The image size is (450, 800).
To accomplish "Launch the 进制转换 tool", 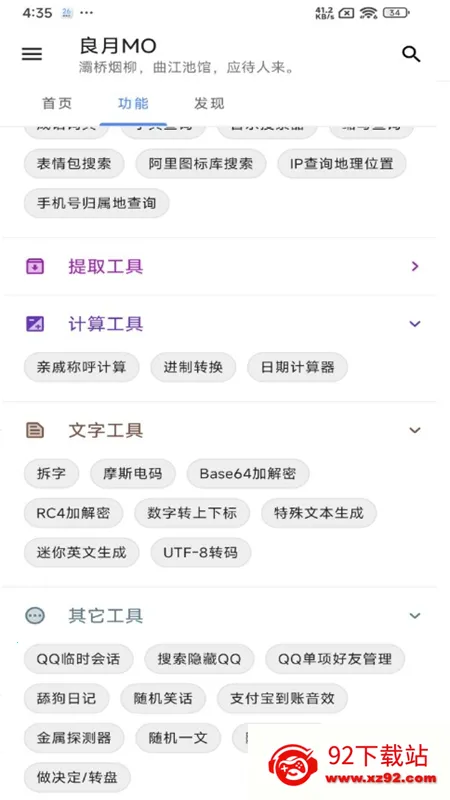I will point(193,367).
